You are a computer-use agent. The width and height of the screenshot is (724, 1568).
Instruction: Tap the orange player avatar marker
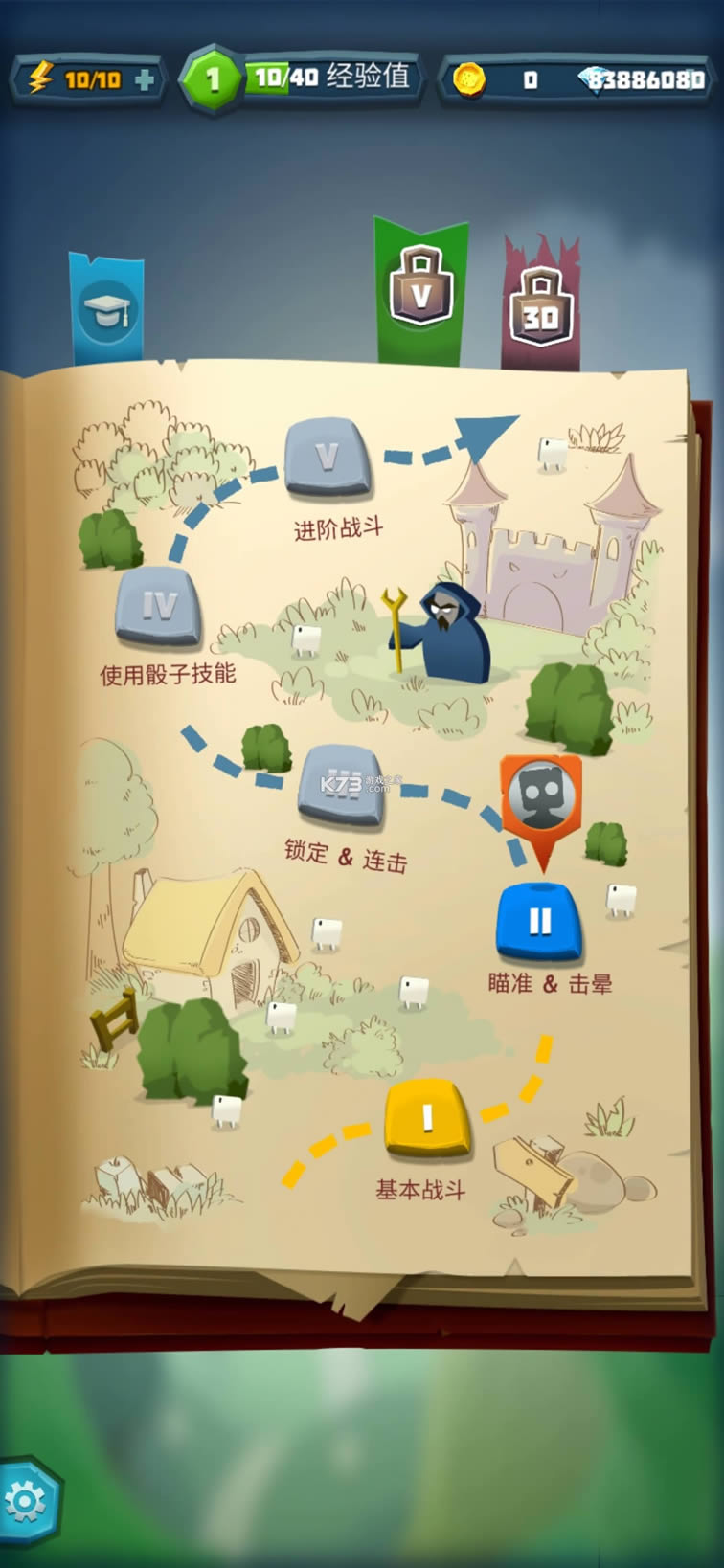click(x=541, y=796)
